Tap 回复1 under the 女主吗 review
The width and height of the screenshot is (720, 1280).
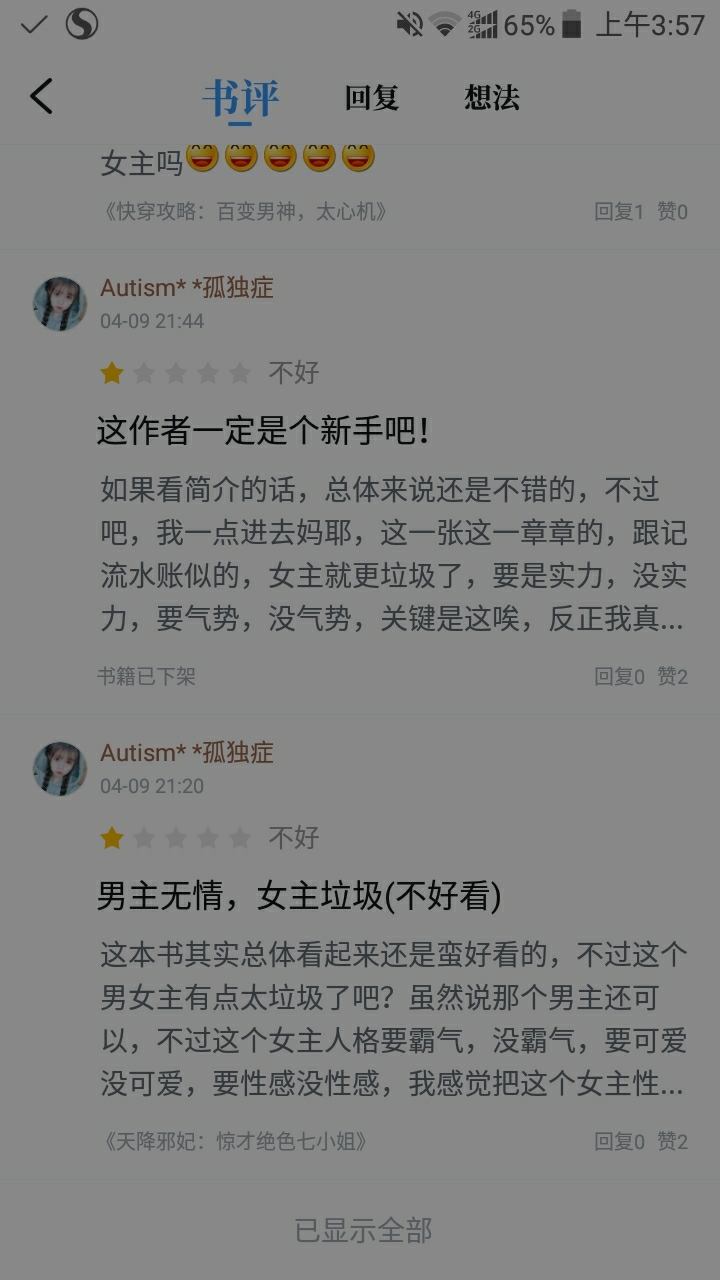click(620, 212)
